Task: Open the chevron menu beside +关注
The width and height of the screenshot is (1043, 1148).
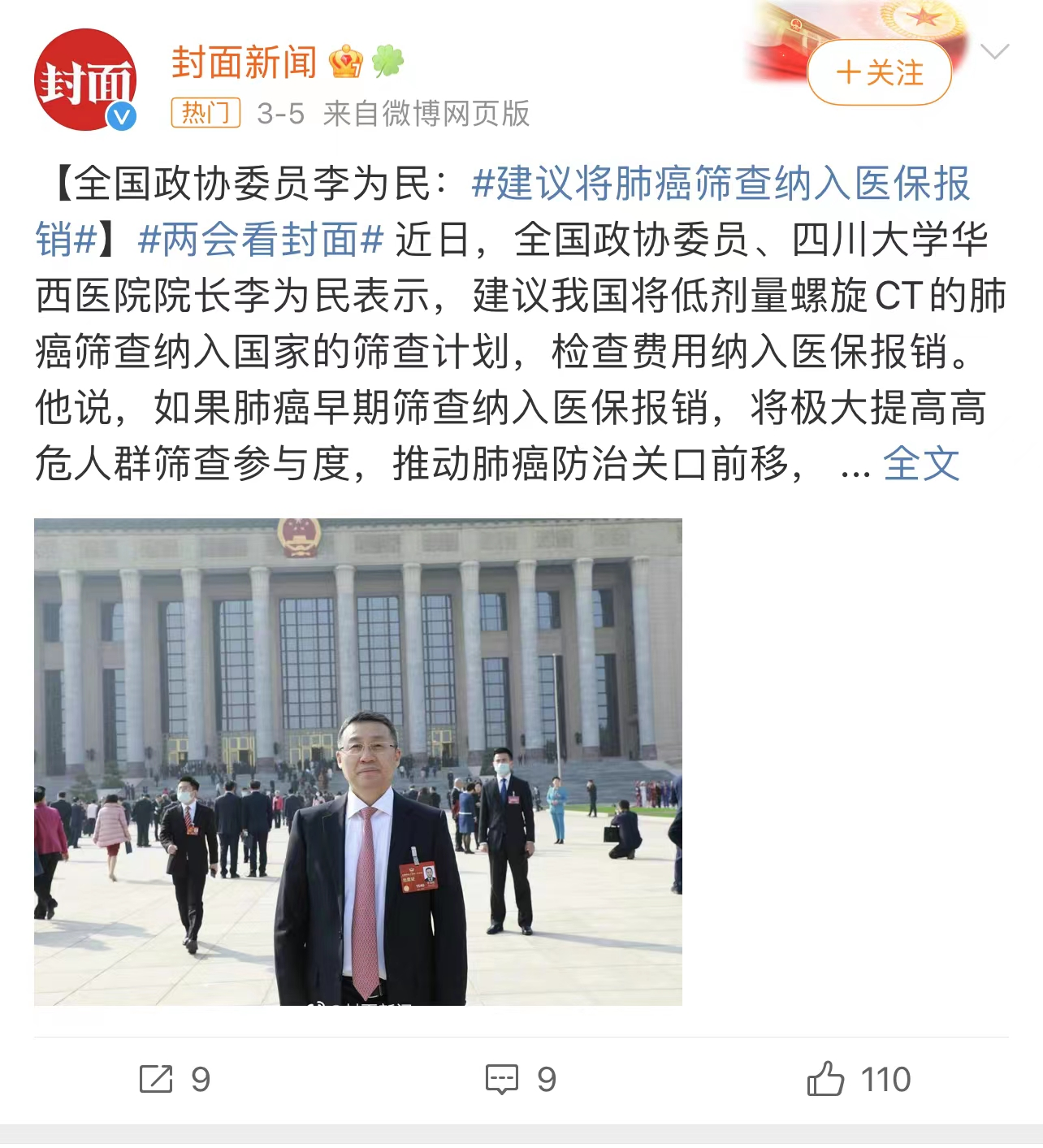Action: coord(994,53)
